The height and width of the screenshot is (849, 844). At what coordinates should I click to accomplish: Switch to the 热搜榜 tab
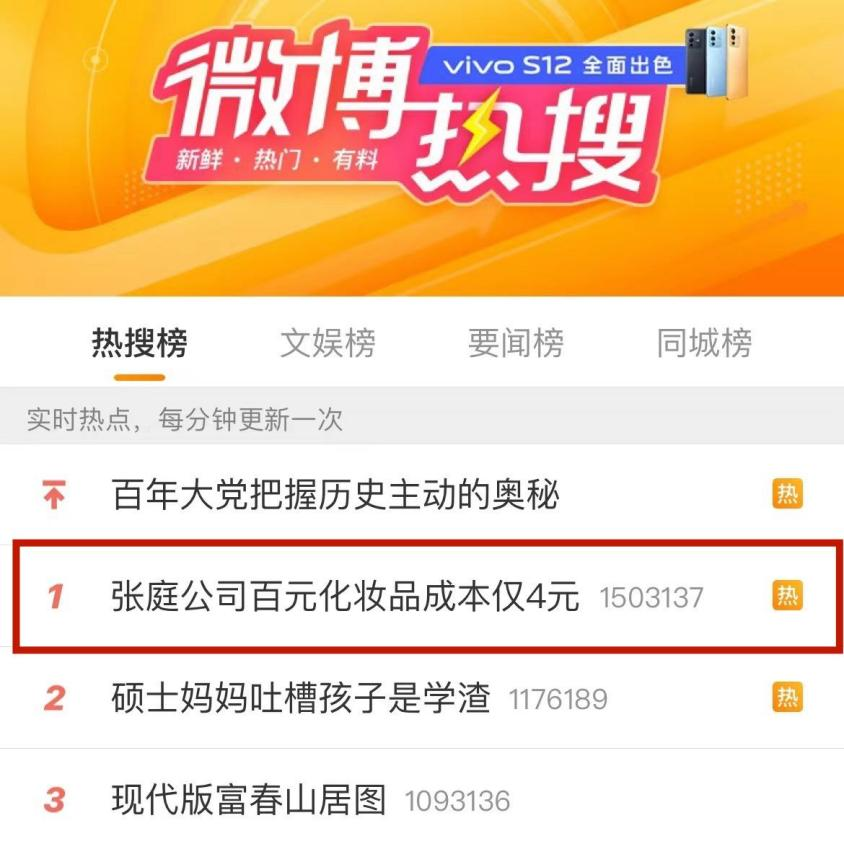click(139, 343)
